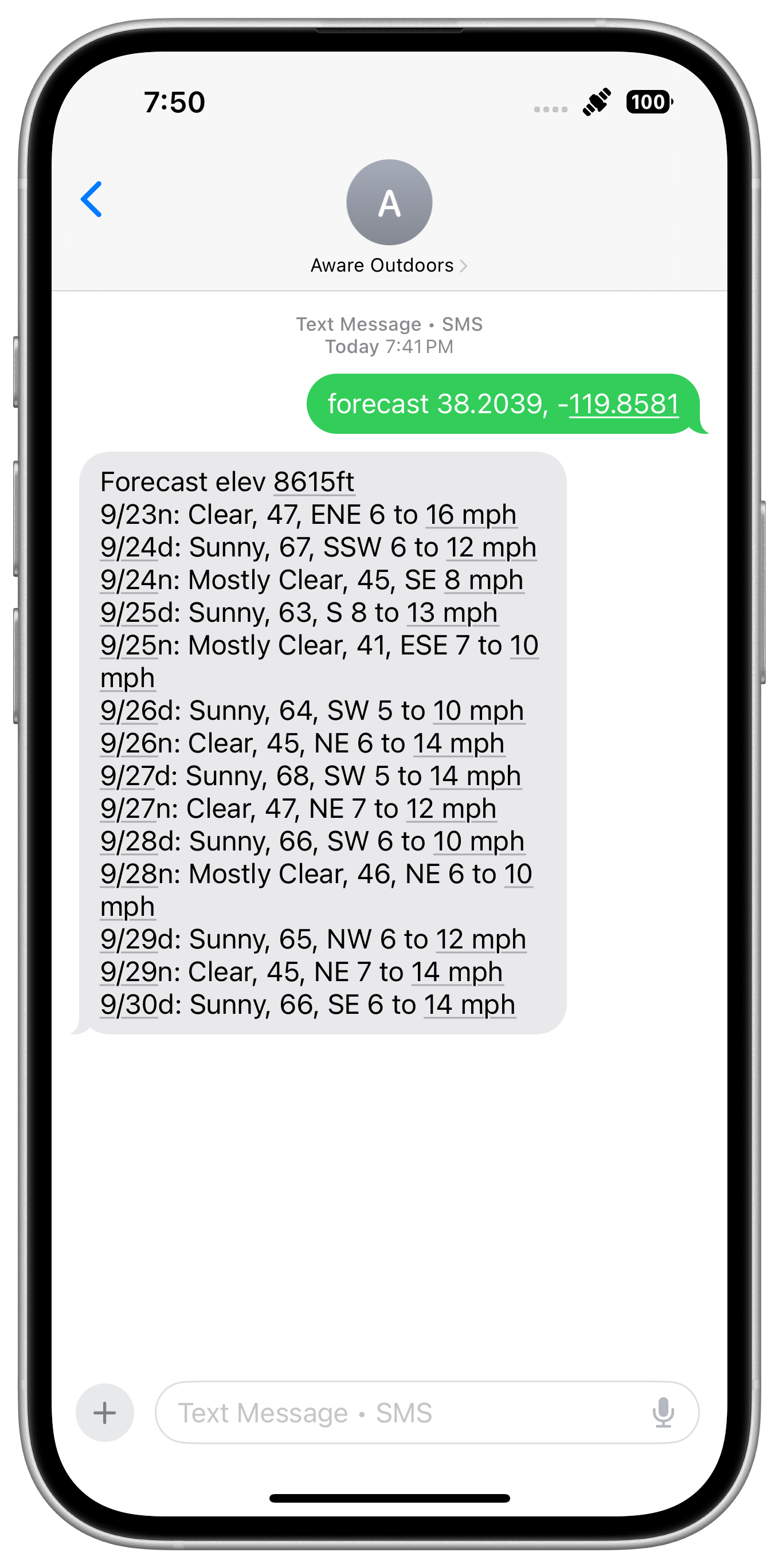Tap the microphone icon for dictation
The image size is (779, 1568).
coord(664,1412)
